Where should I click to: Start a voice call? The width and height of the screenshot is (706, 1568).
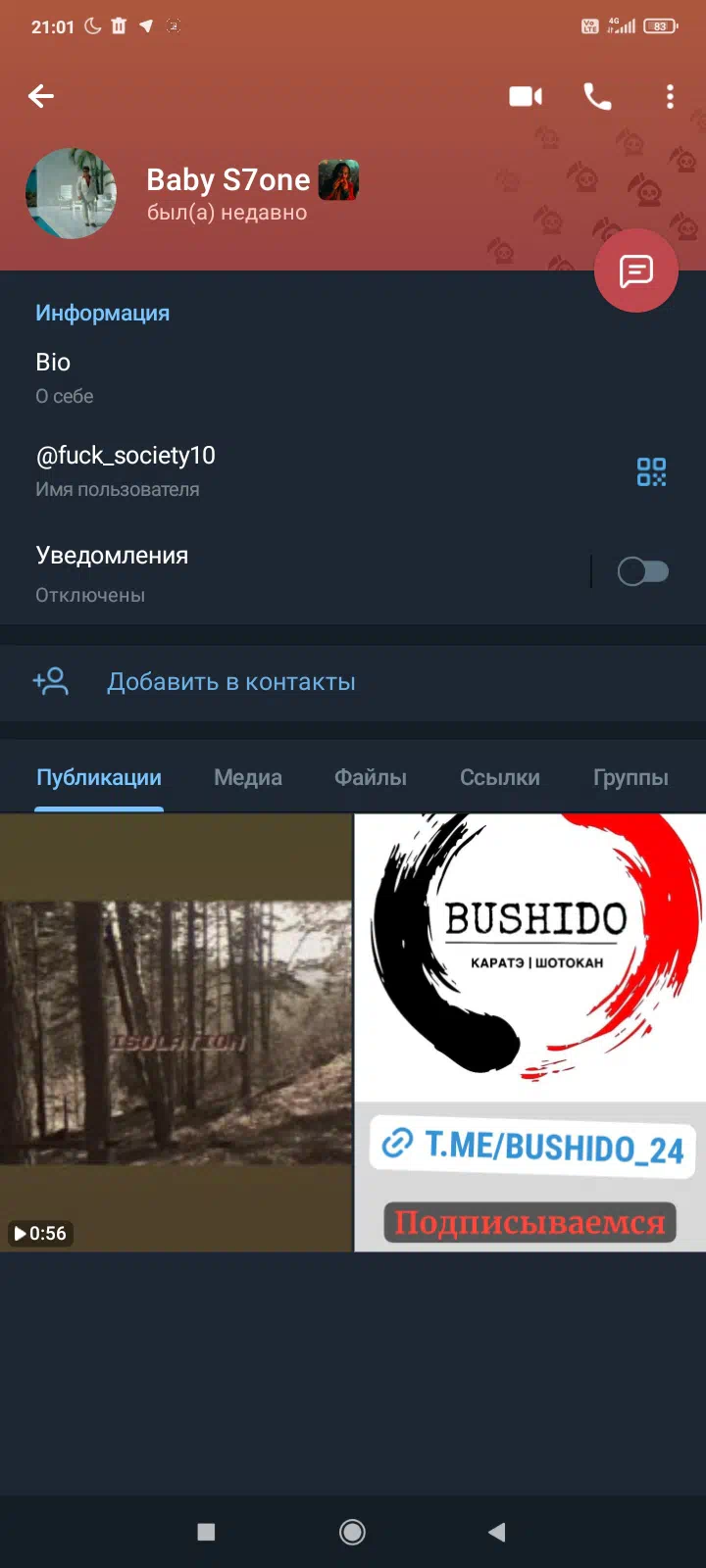coord(597,96)
